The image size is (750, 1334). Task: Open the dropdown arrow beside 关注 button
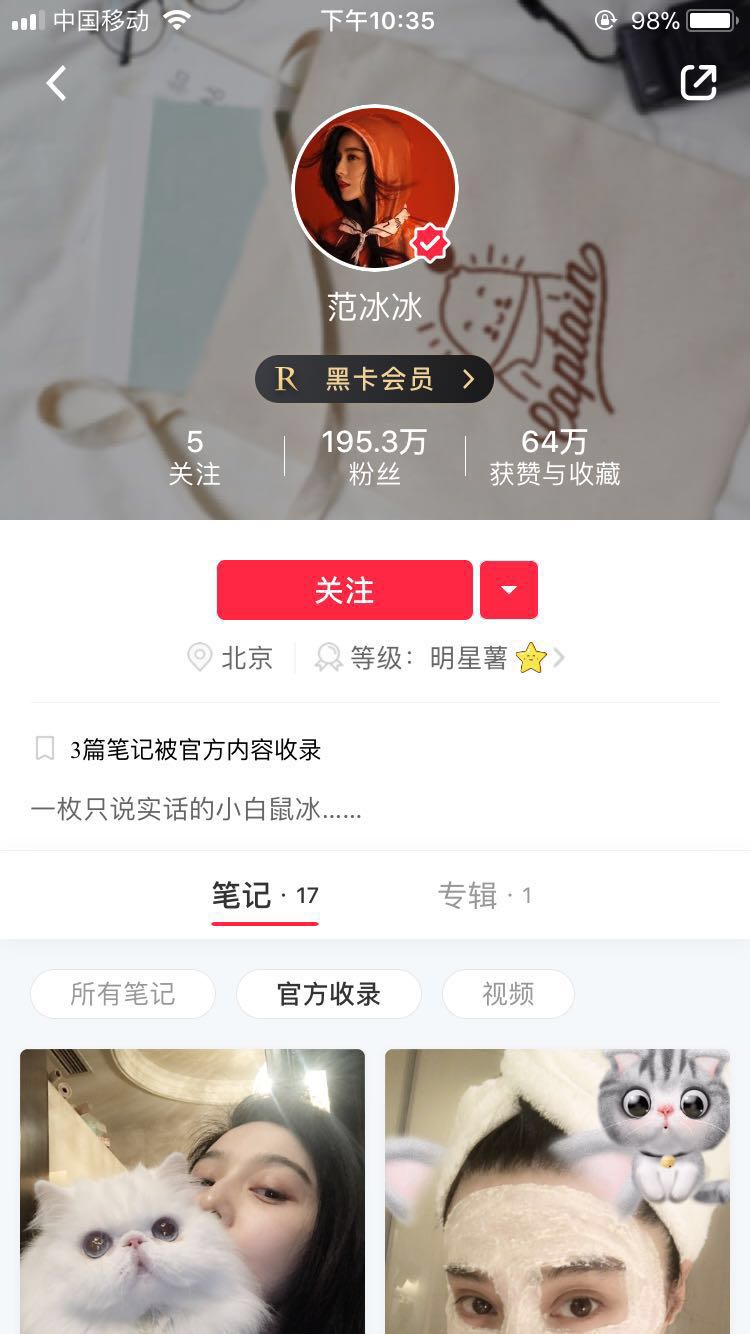click(509, 590)
